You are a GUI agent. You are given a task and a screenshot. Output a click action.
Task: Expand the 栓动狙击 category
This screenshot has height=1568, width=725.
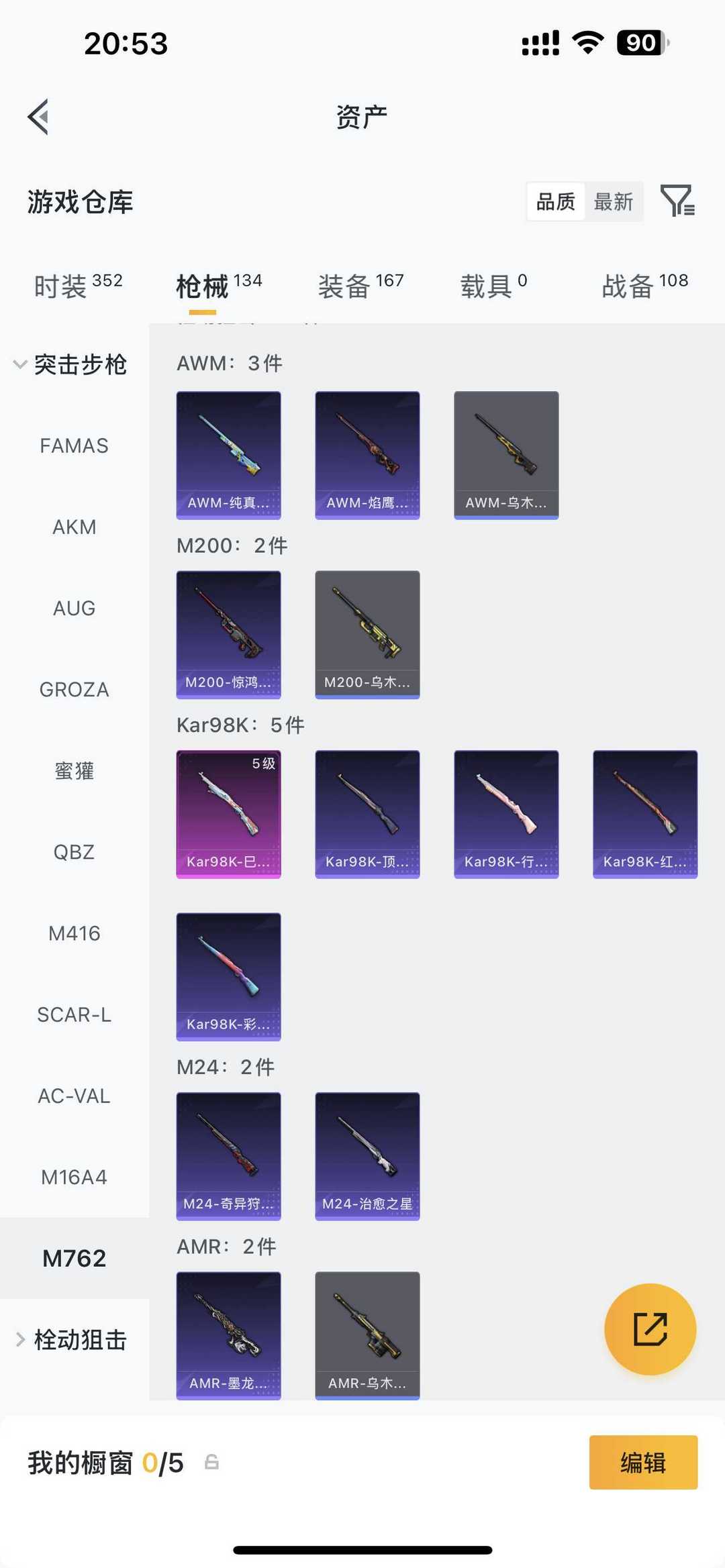point(70,1340)
